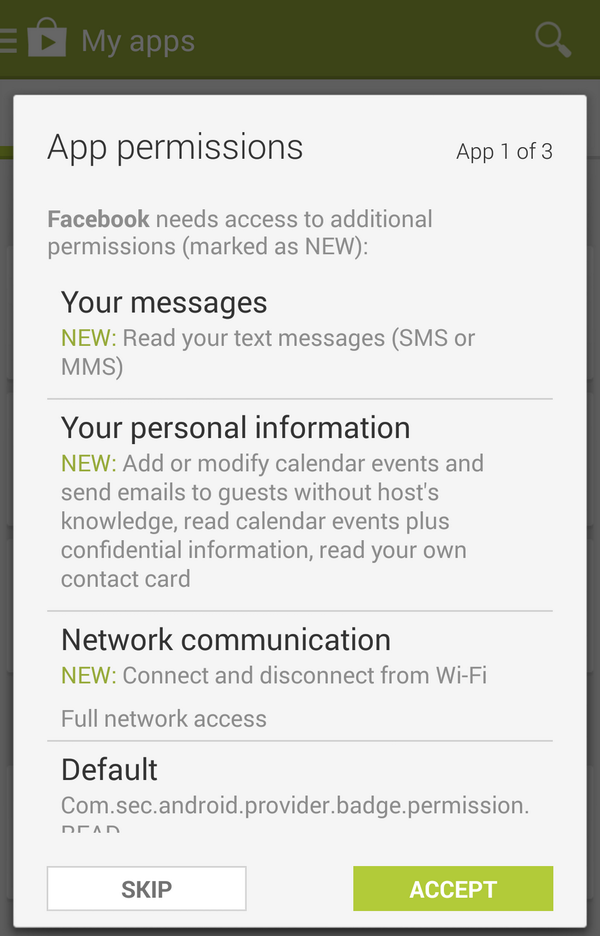Accept Facebook's new app permissions
The image size is (600, 936).
(x=452, y=889)
